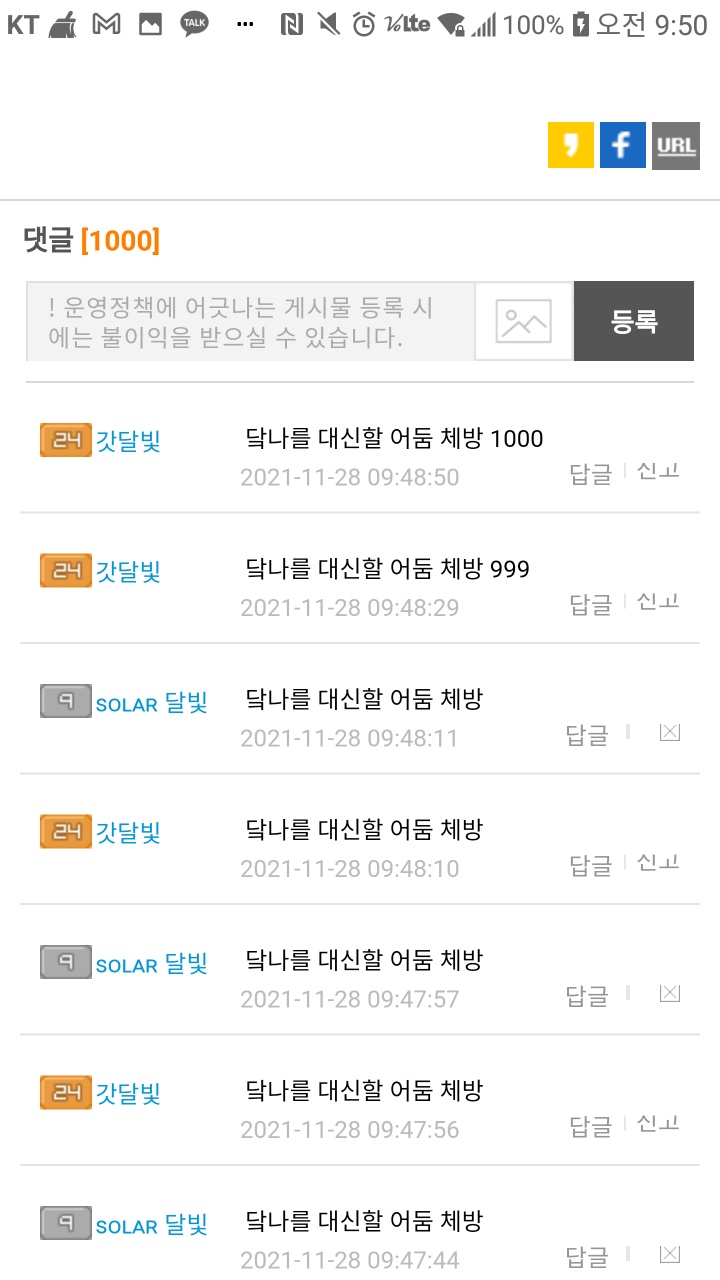Image resolution: width=720 pixels, height=1280 pixels.
Task: Open 갓달빛 profile on the 09:48:50 comment
Action: pos(128,440)
